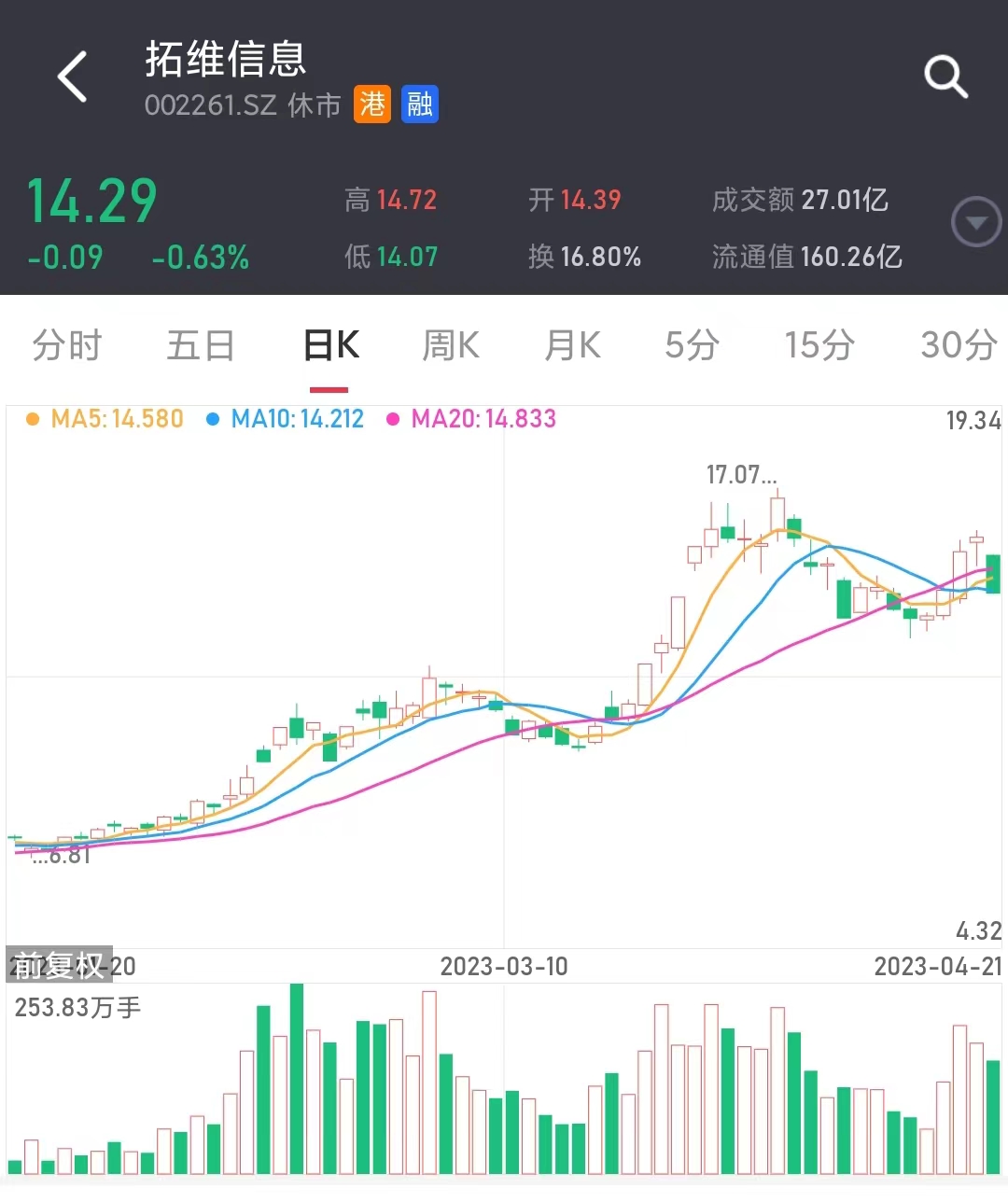Open stock search magnifier

[x=945, y=77]
